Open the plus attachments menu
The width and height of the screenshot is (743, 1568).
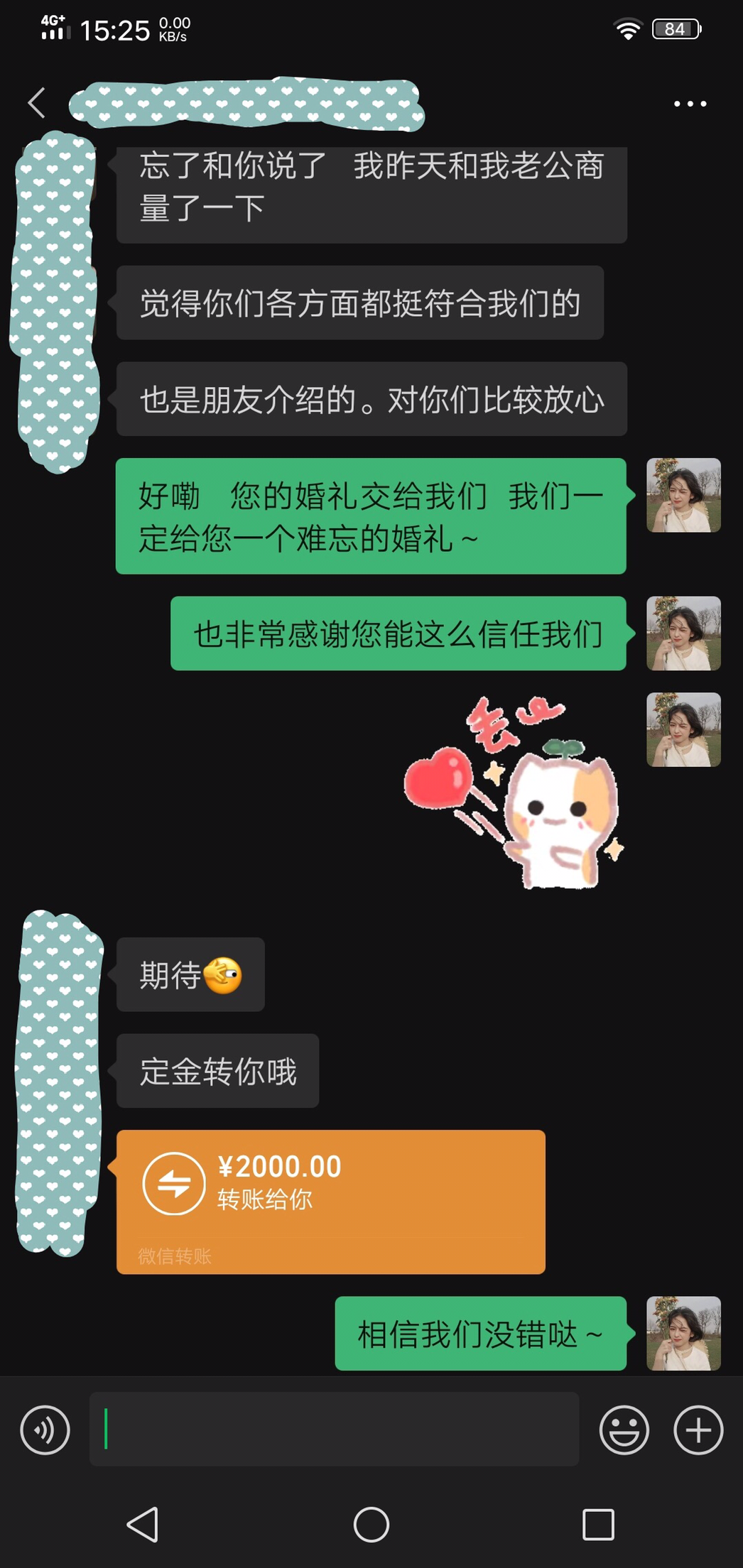698,1430
